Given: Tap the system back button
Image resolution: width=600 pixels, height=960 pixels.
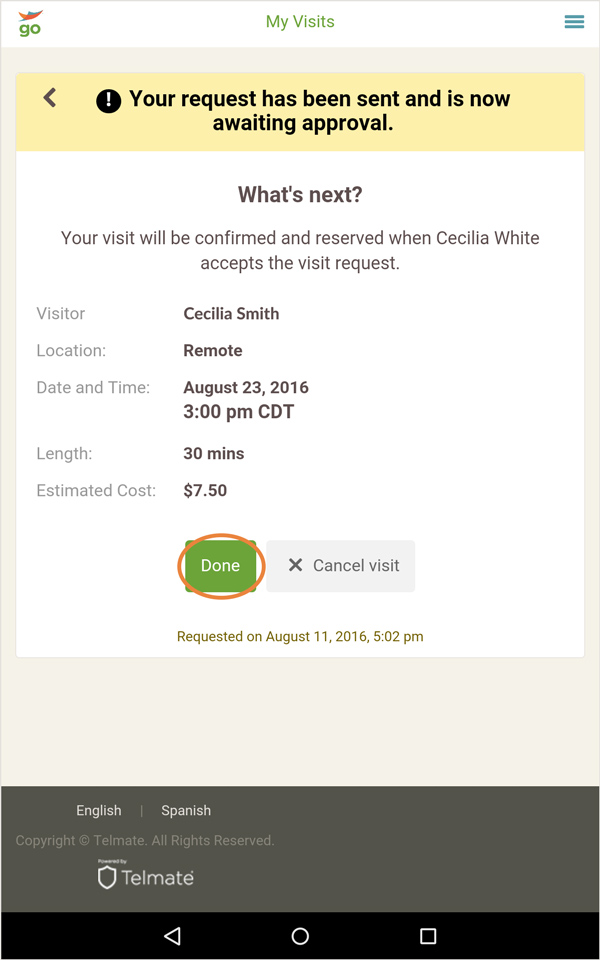Looking at the screenshot, I should 173,936.
